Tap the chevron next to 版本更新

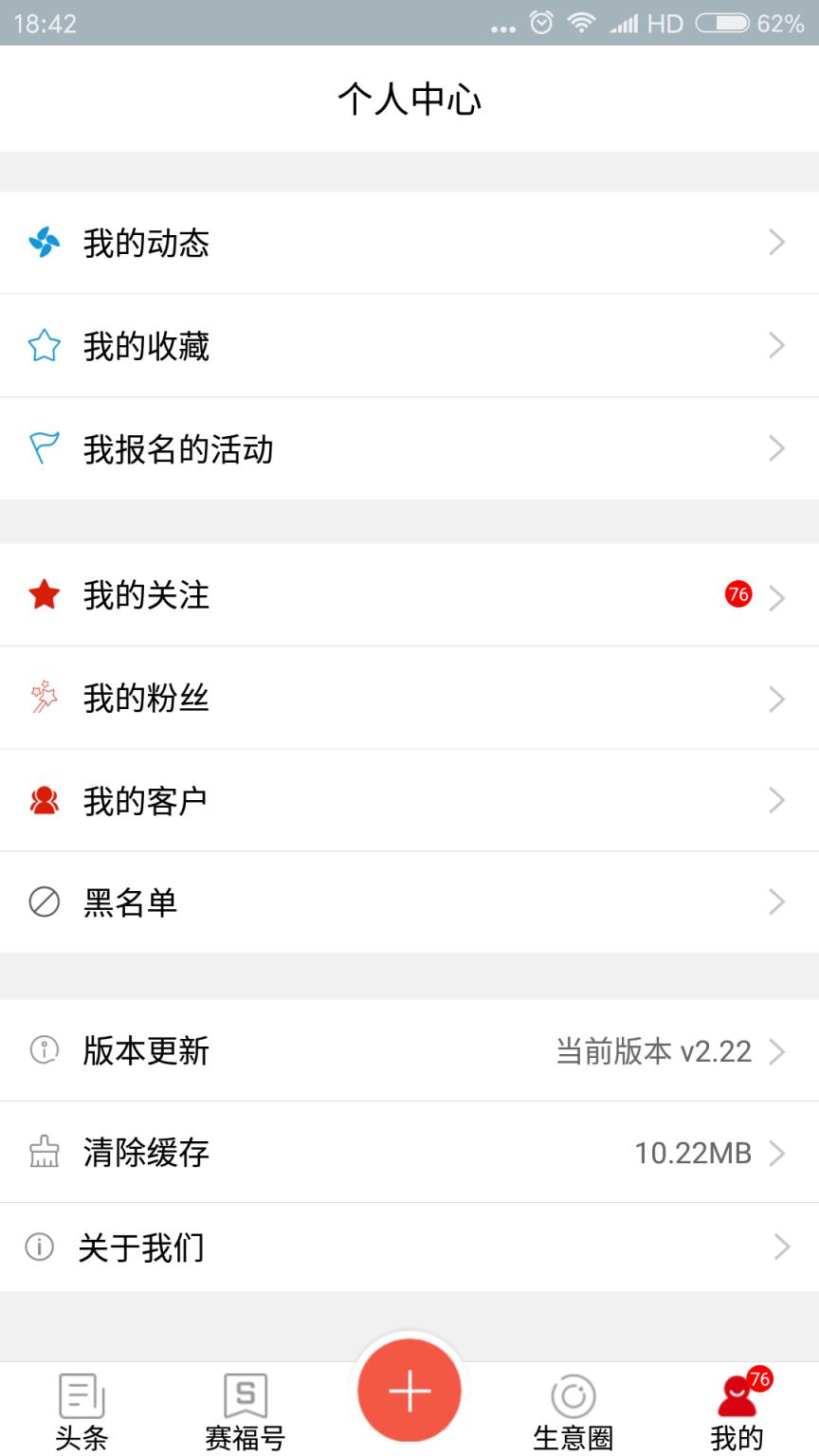tap(777, 1051)
